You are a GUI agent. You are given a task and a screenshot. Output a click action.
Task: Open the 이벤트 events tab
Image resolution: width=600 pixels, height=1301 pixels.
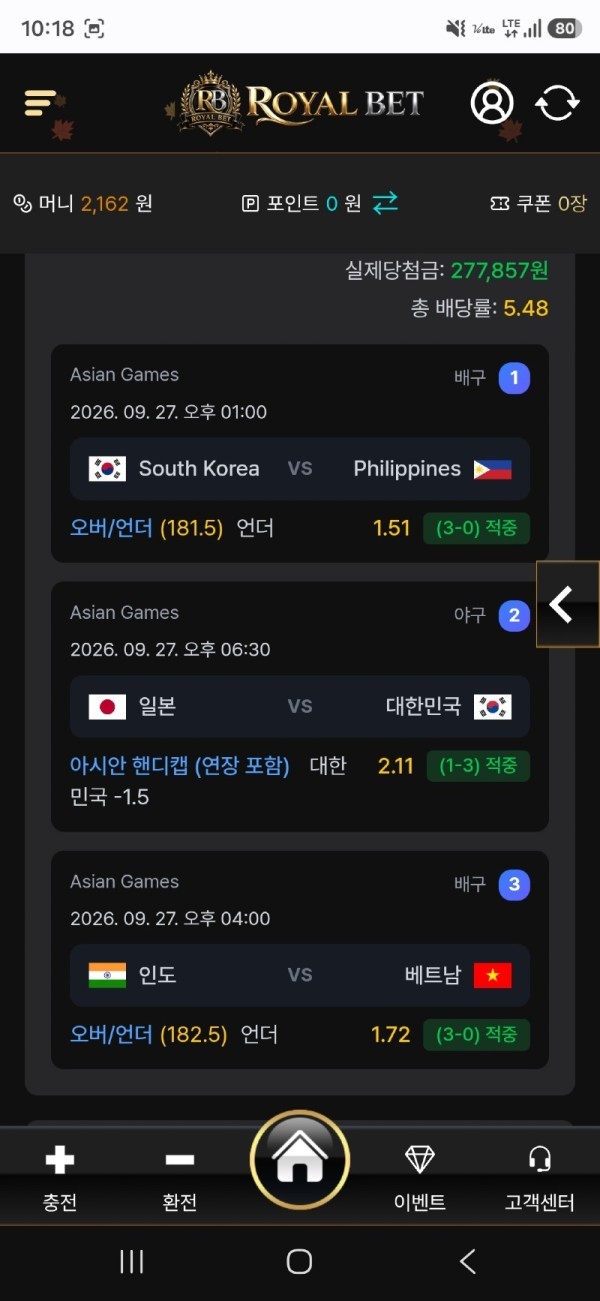pos(420,1178)
